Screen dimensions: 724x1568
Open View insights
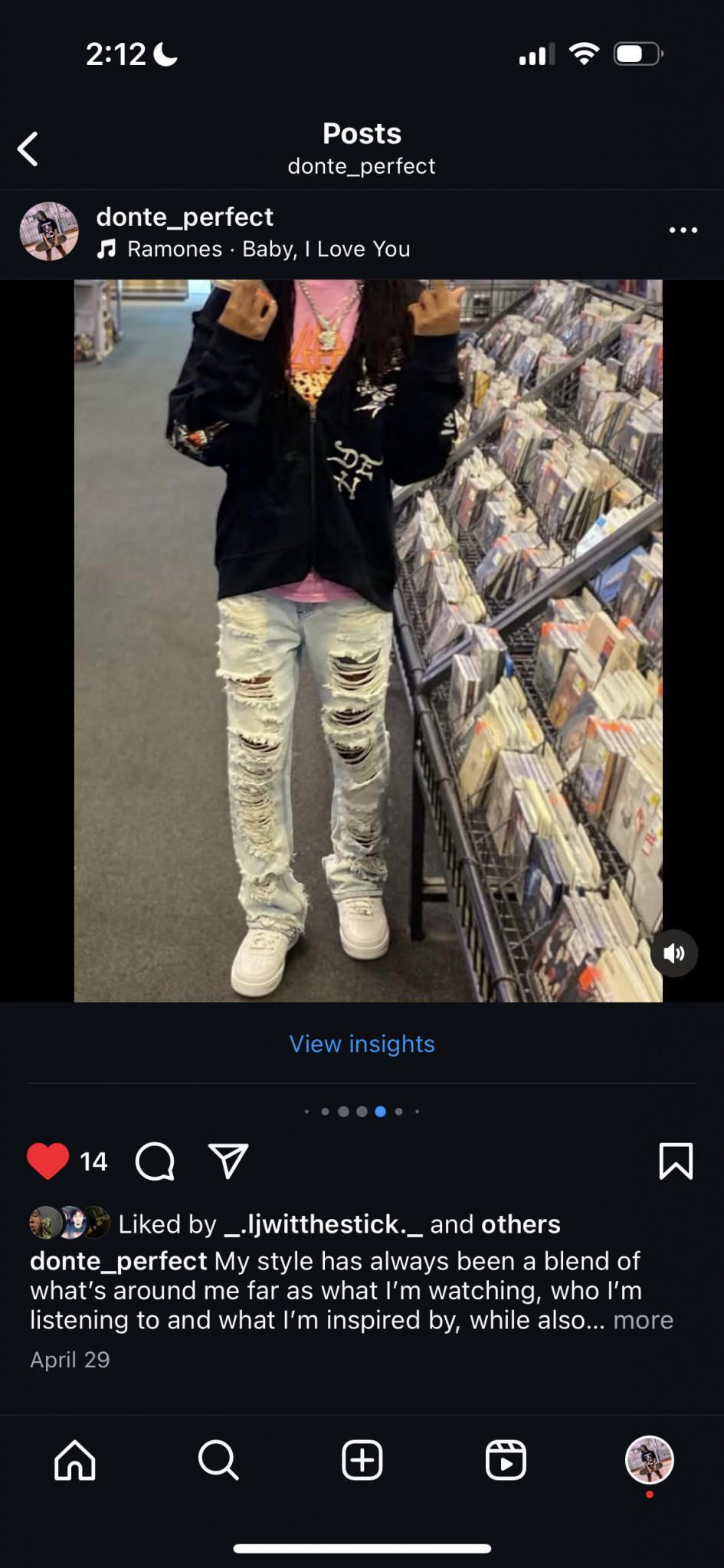(362, 1044)
